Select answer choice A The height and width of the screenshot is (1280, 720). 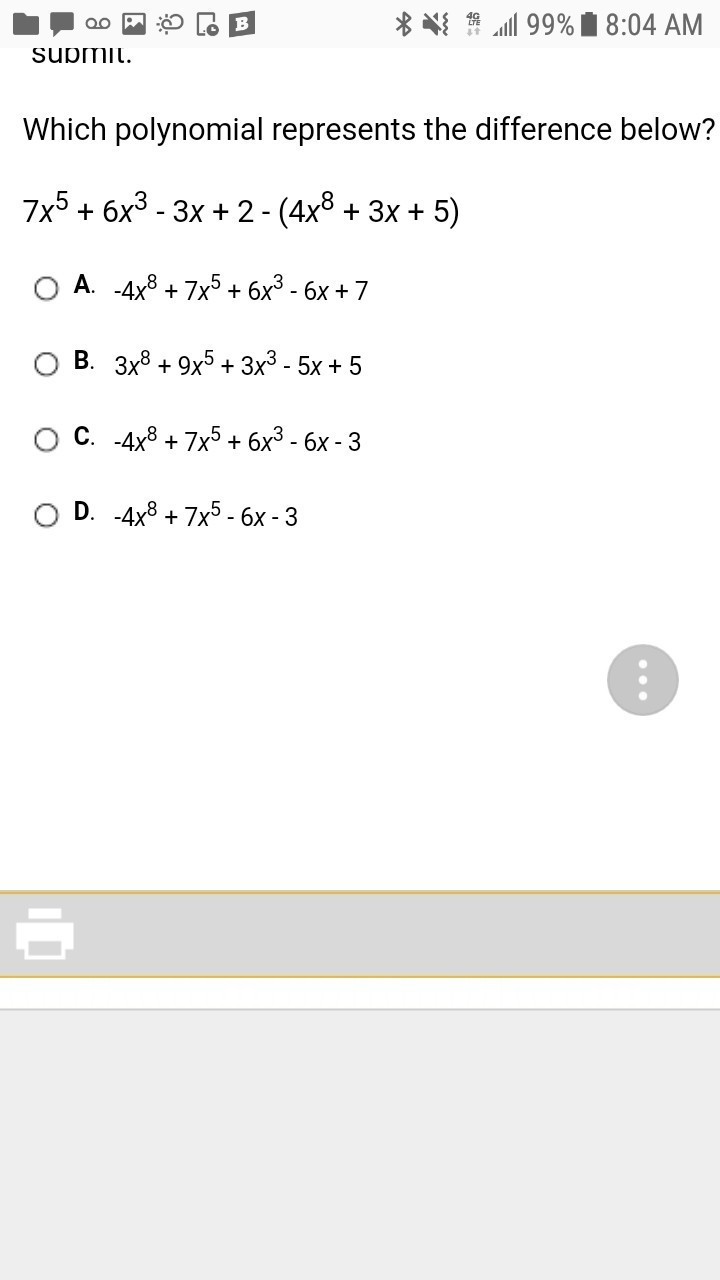pyautogui.click(x=46, y=289)
